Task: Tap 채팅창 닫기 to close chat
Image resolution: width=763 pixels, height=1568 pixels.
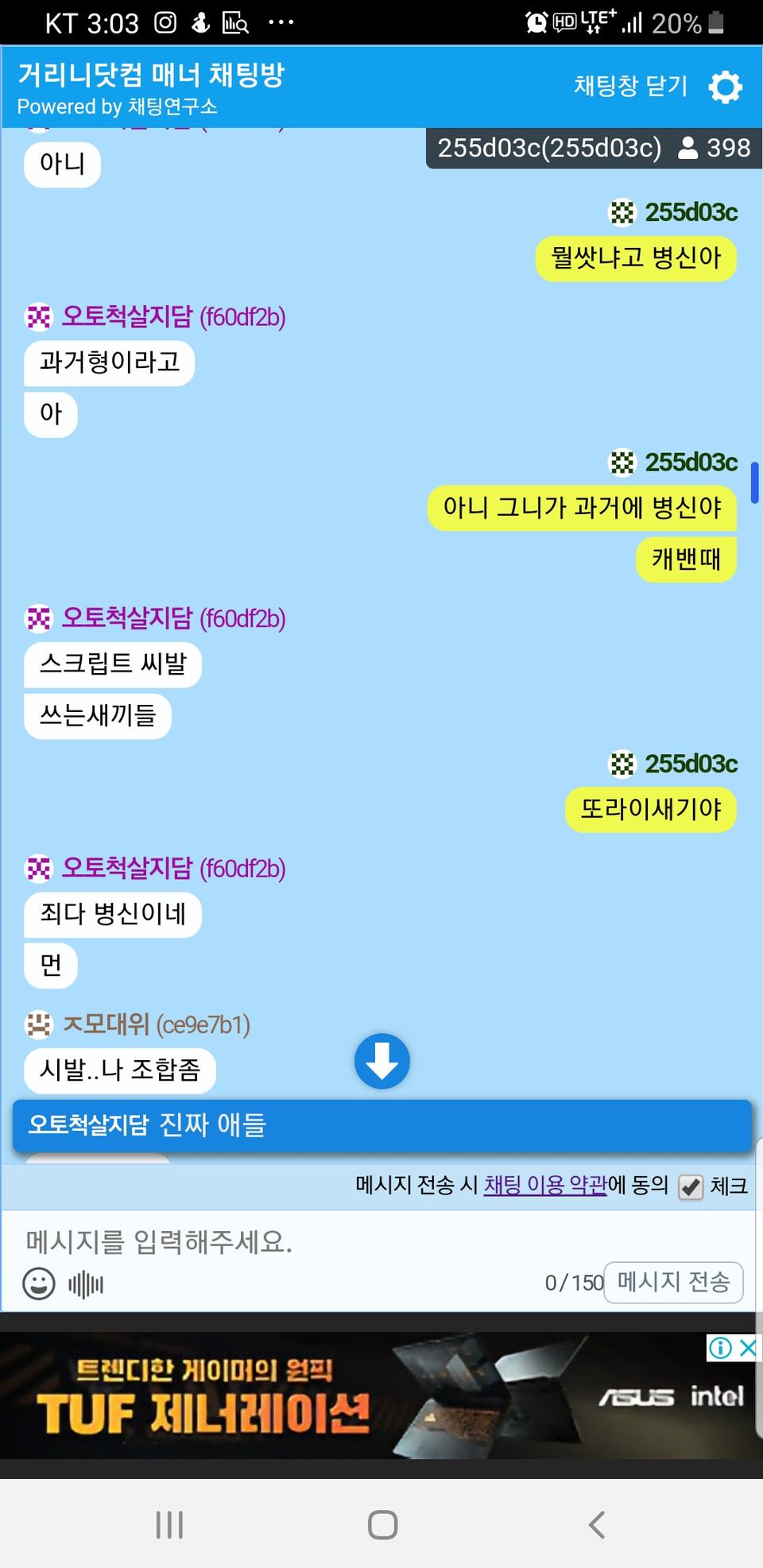Action: pyautogui.click(x=630, y=86)
